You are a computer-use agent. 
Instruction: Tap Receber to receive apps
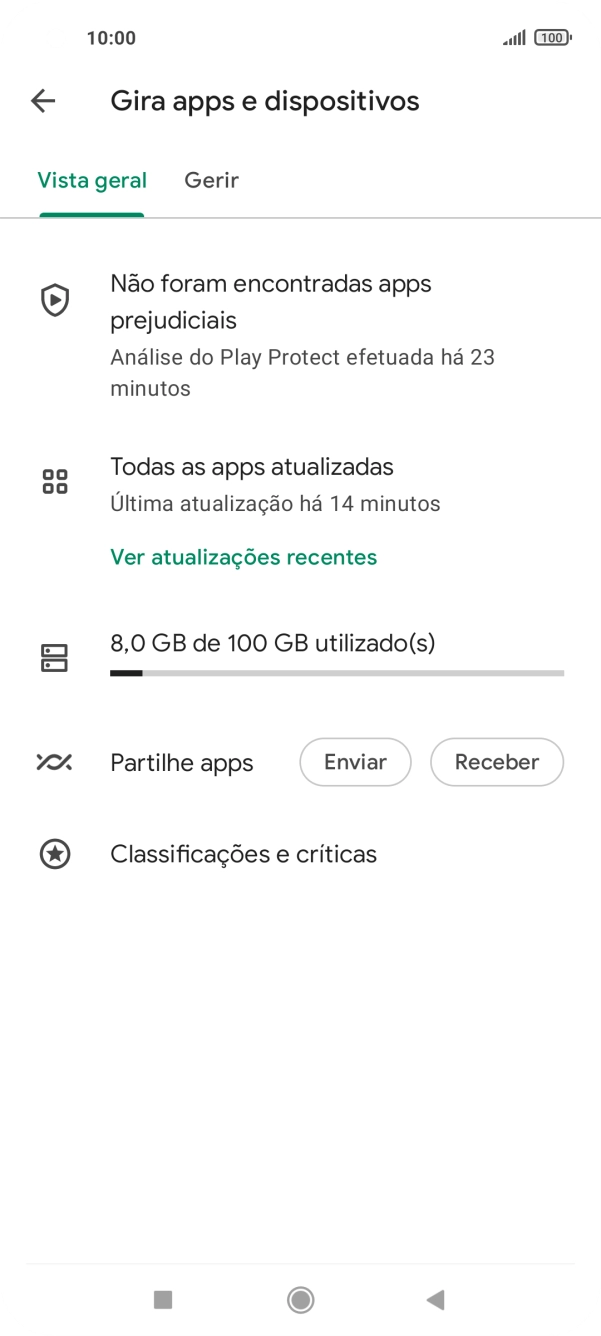coord(496,762)
